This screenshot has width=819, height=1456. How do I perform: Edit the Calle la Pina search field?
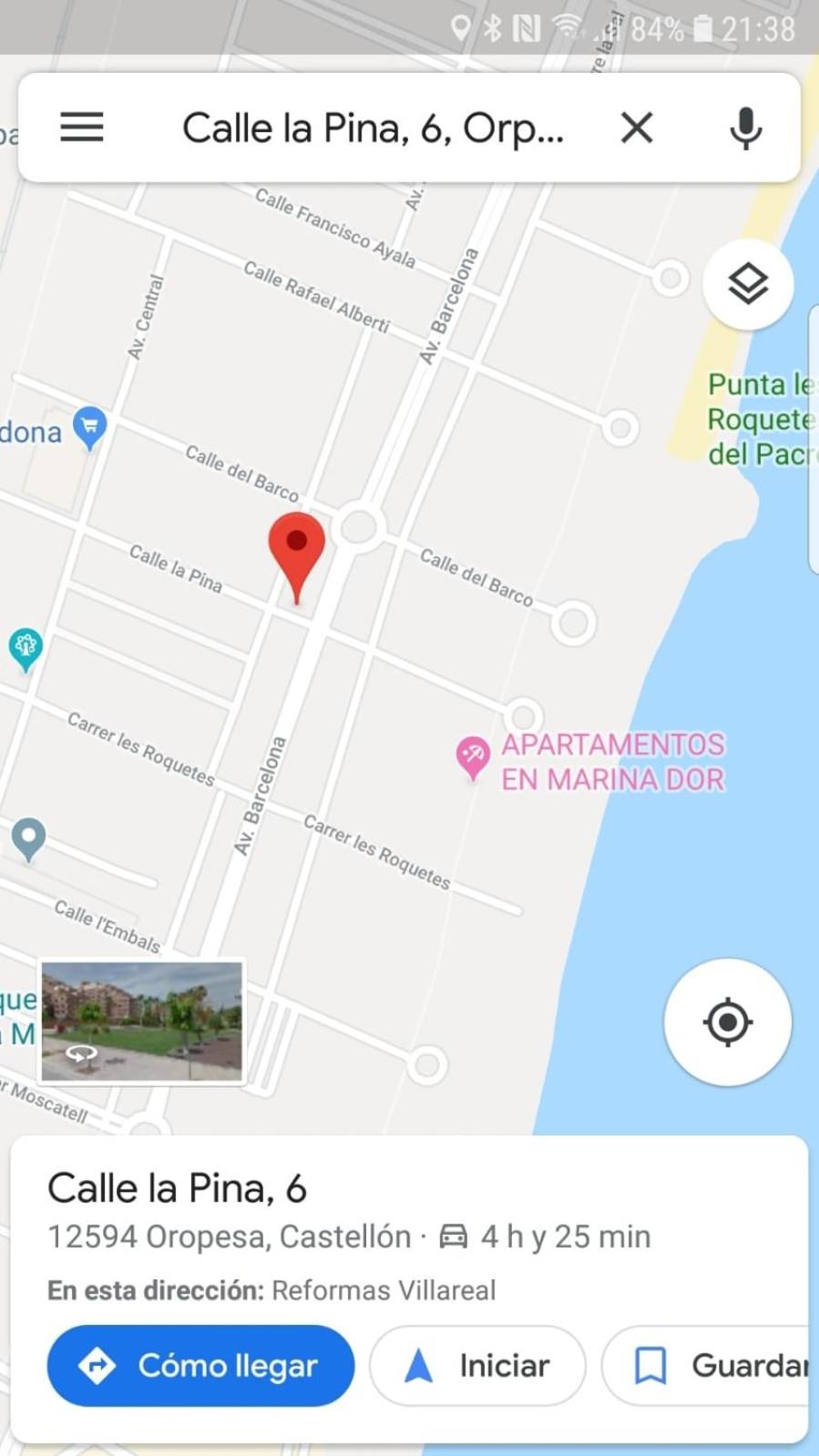tap(374, 127)
